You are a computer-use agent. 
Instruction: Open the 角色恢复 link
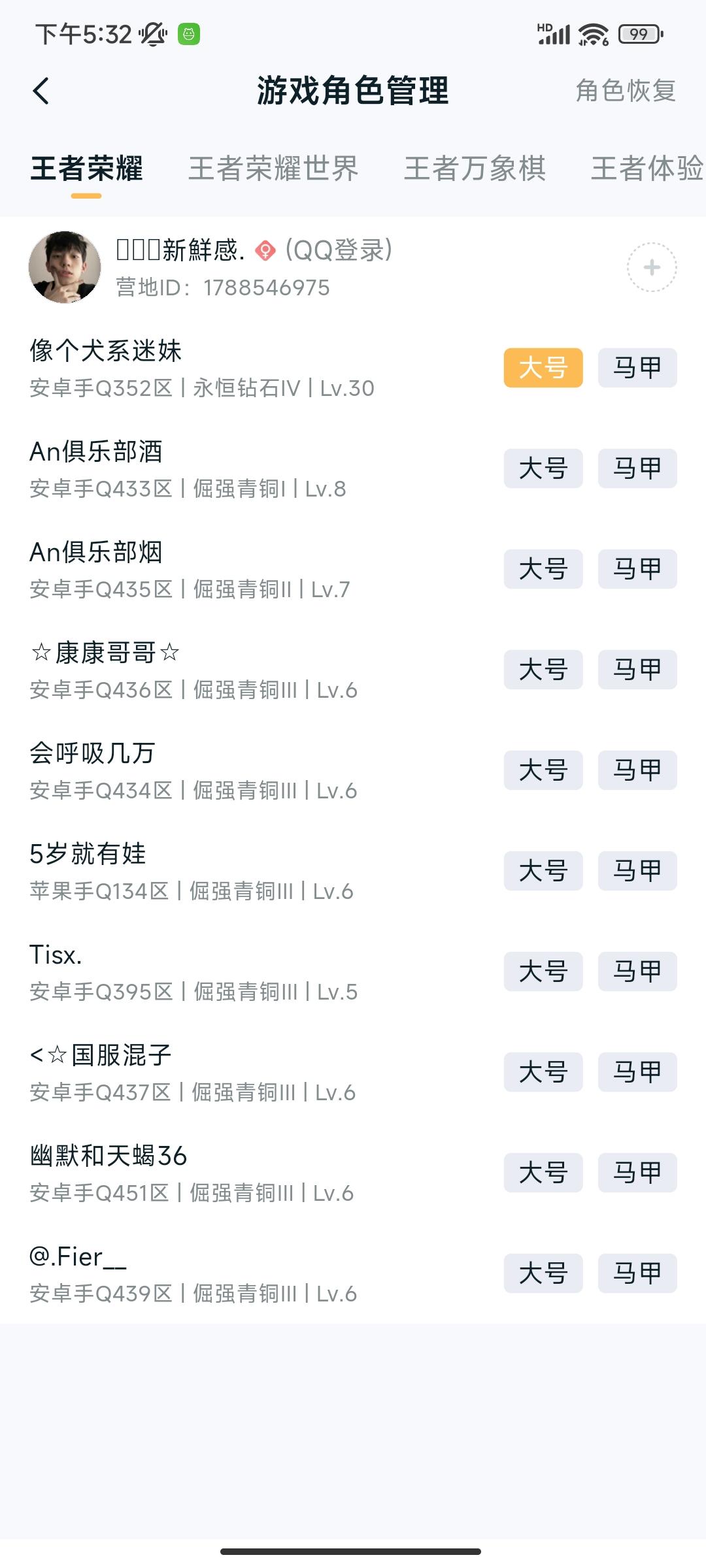[625, 91]
